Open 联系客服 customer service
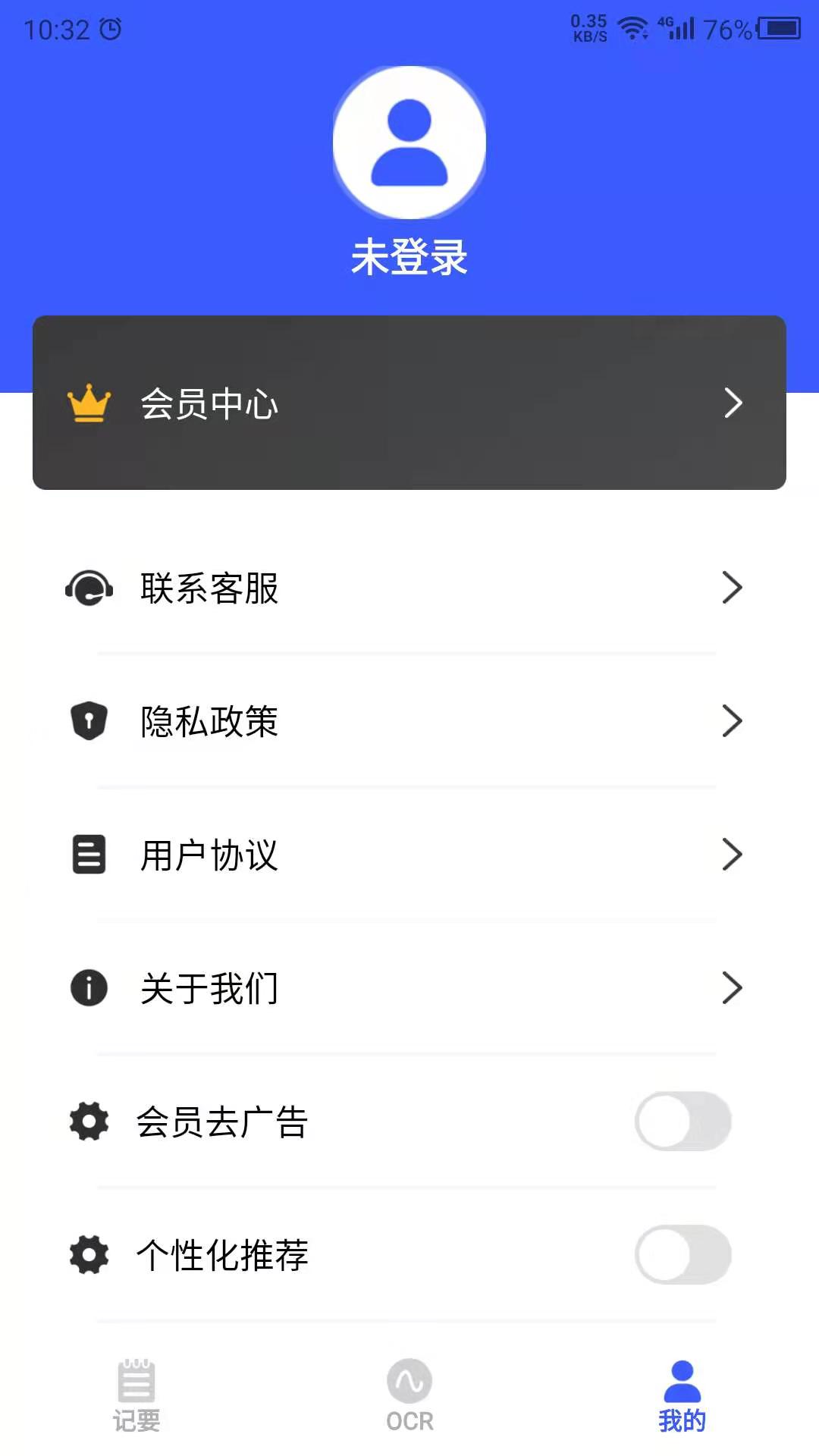819x1456 pixels. 409,588
